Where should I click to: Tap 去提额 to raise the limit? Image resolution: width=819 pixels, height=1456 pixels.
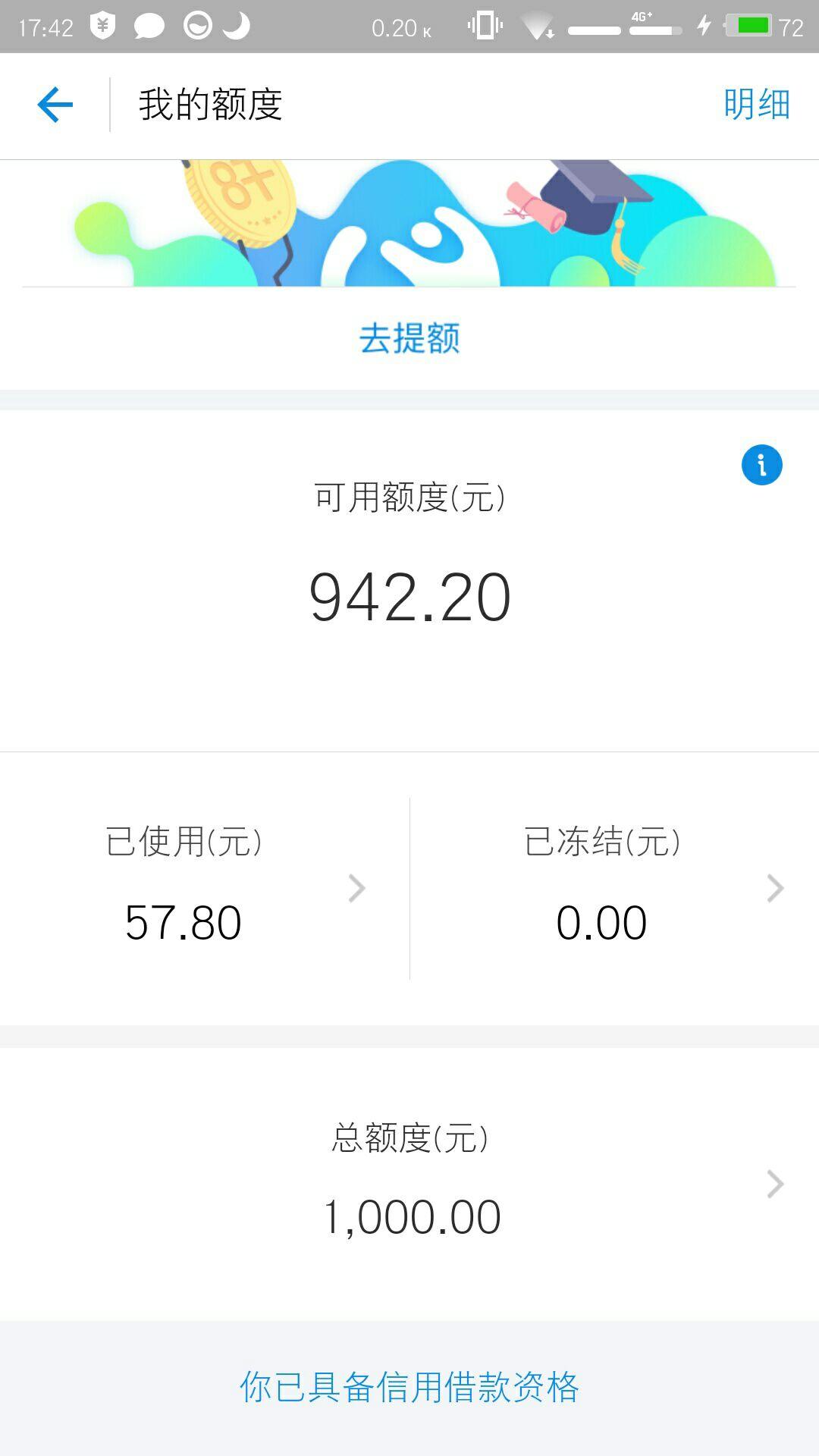click(x=409, y=338)
